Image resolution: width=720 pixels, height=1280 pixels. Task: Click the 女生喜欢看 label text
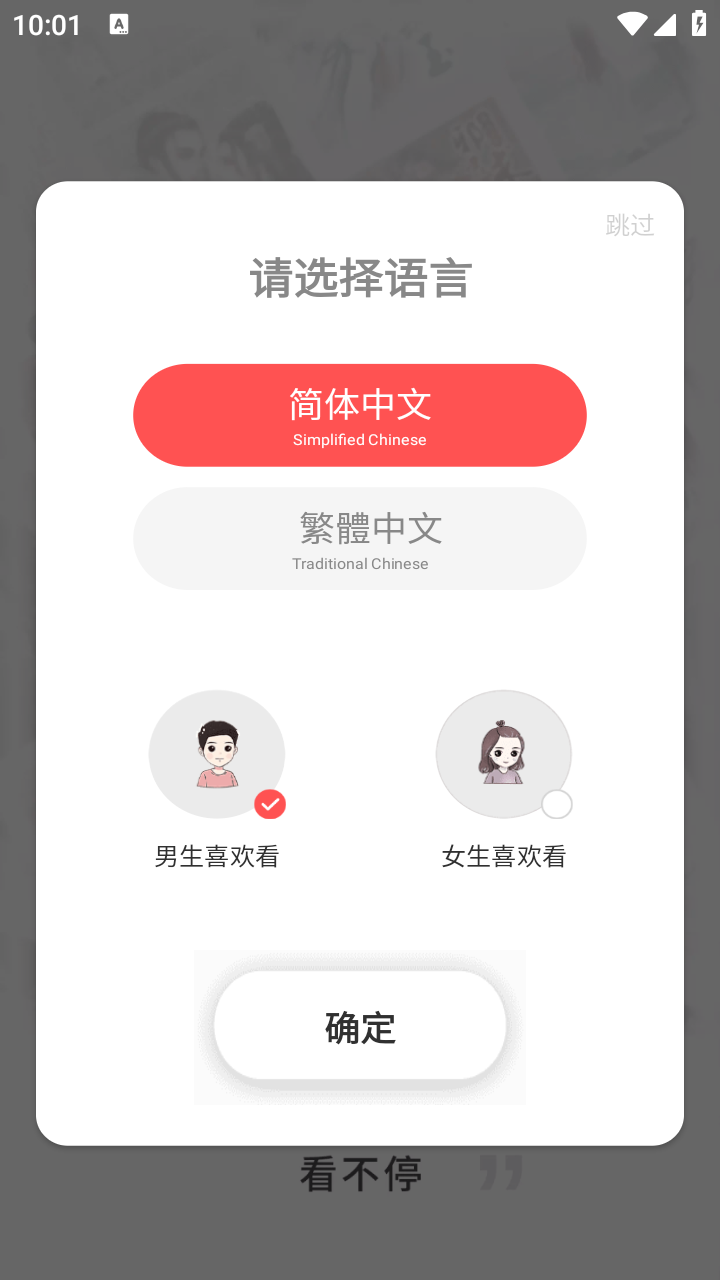coord(503,856)
